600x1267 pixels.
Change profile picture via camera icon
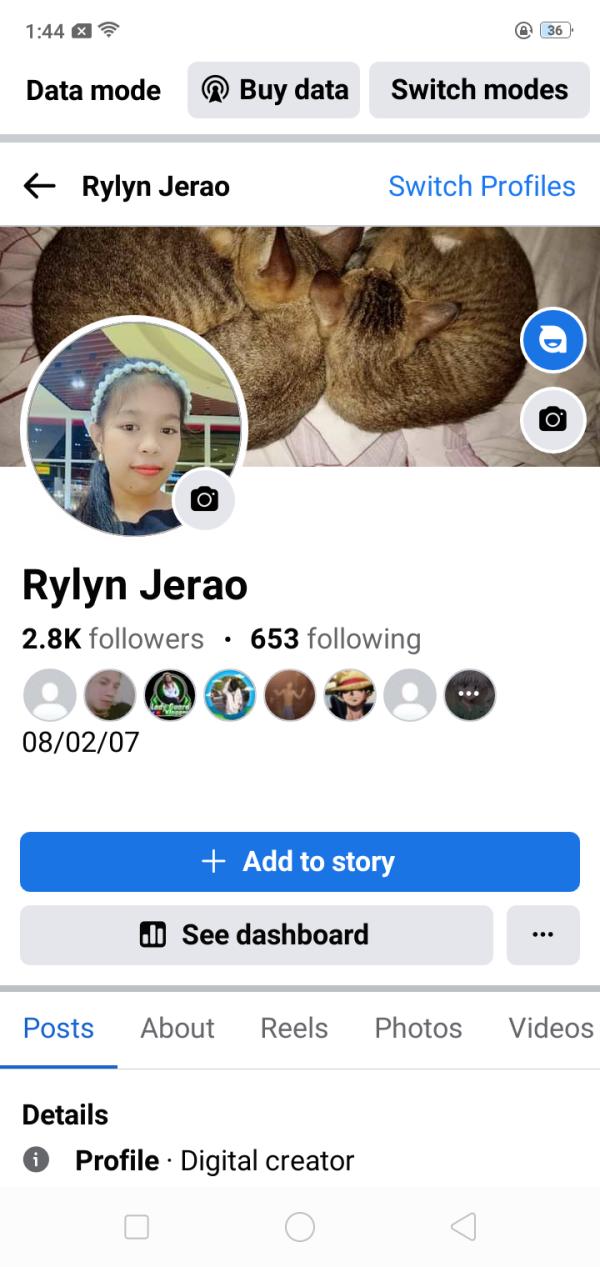pyautogui.click(x=204, y=498)
